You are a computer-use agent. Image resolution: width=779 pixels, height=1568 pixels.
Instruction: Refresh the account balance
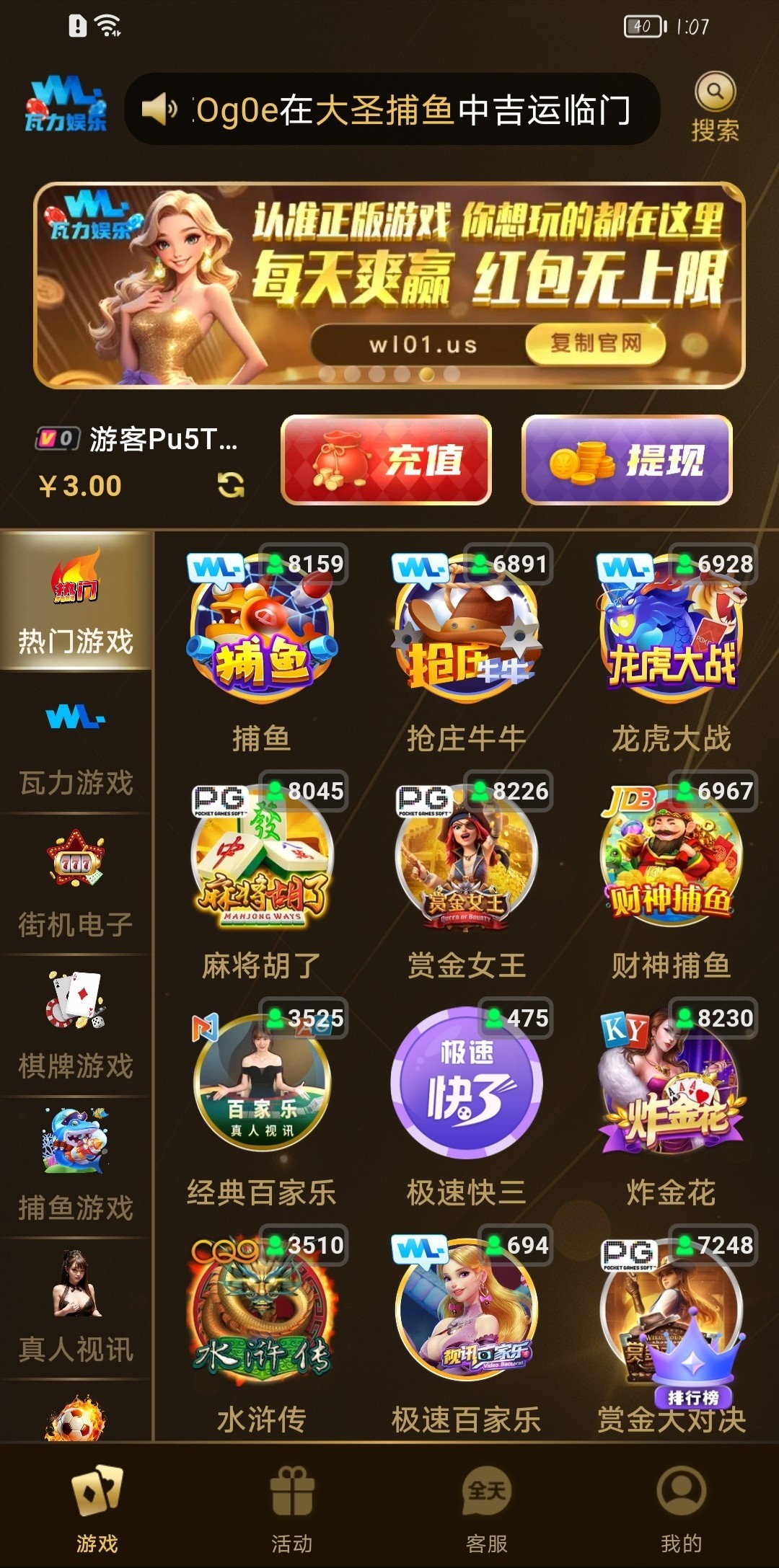231,485
